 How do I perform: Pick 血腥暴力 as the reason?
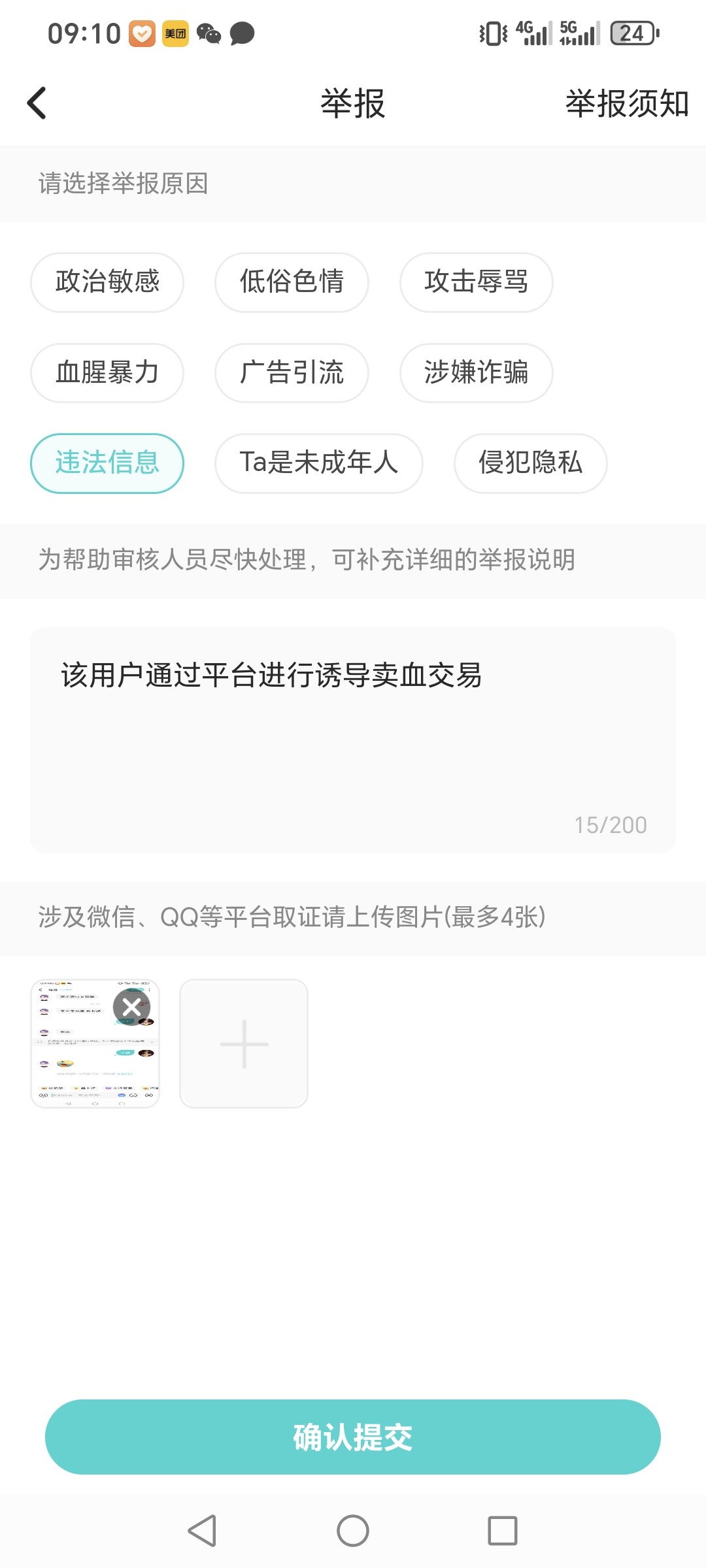pyautogui.click(x=107, y=373)
